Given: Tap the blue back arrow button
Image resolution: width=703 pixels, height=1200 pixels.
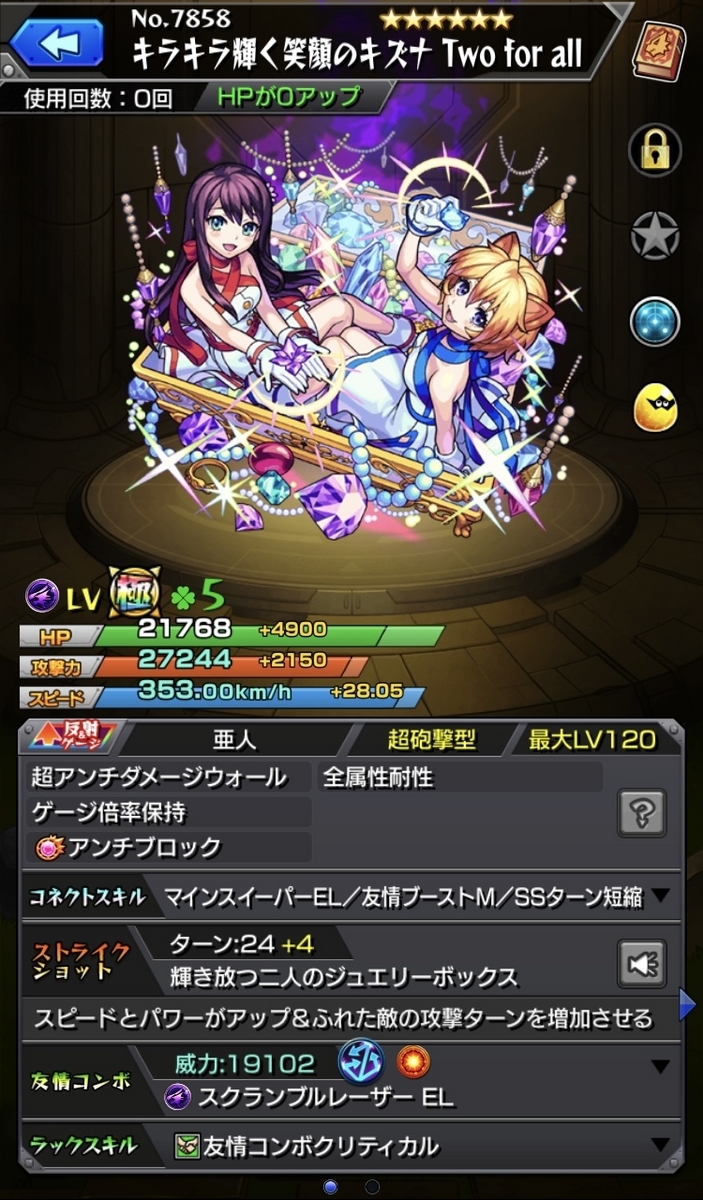Looking at the screenshot, I should click(x=56, y=42).
